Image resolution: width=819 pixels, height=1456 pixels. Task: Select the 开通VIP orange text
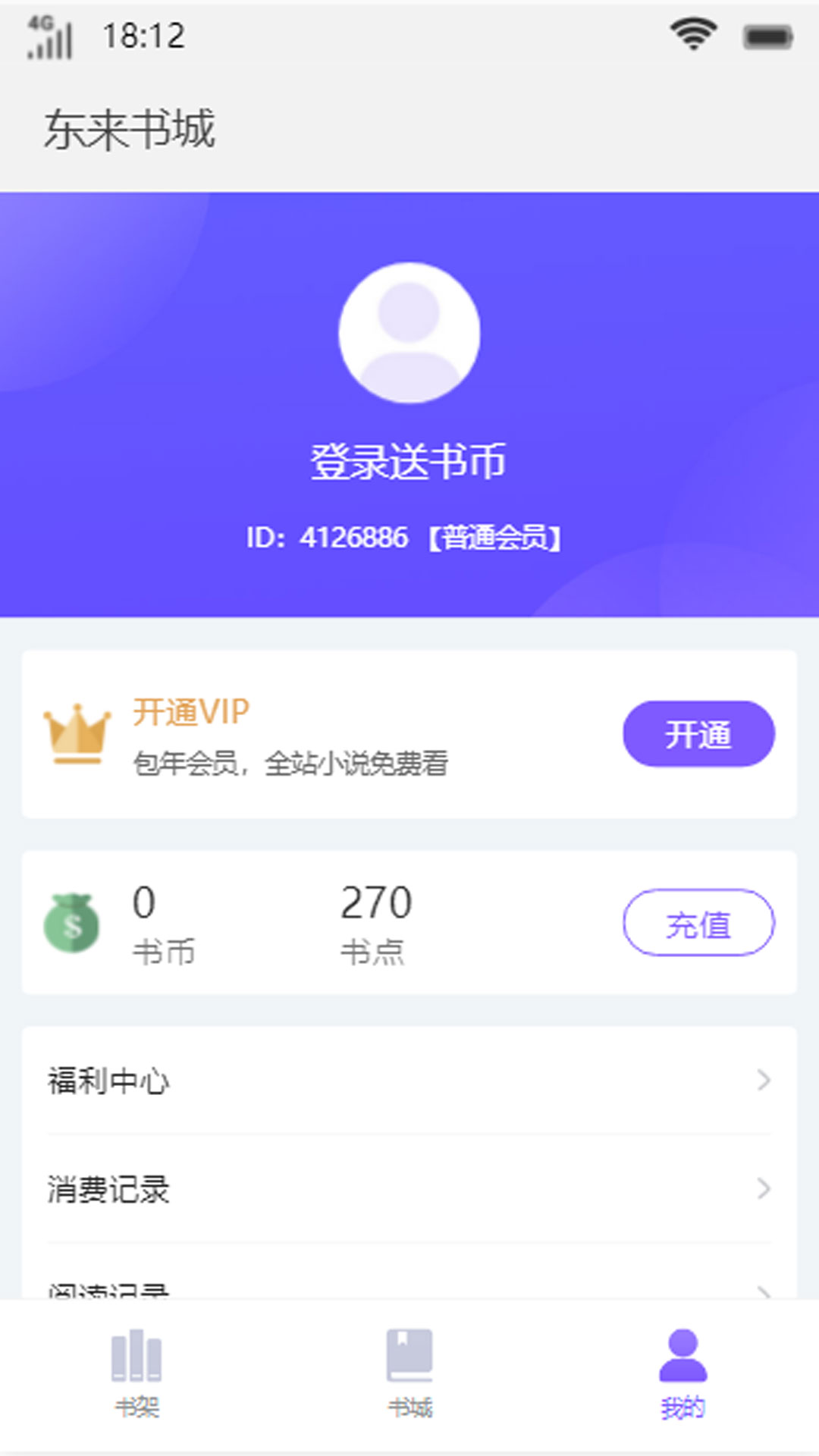pyautogui.click(x=191, y=711)
